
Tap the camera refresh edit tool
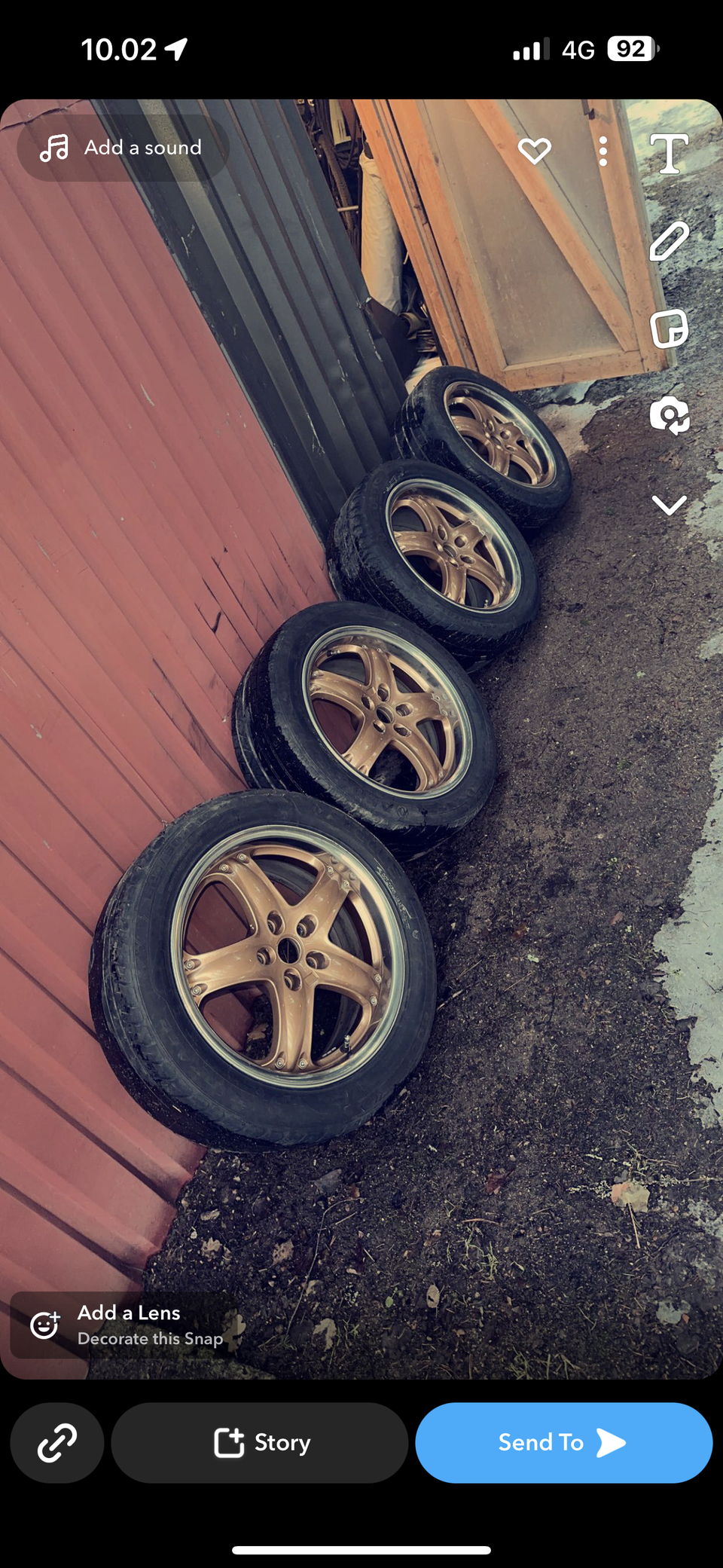[x=669, y=415]
